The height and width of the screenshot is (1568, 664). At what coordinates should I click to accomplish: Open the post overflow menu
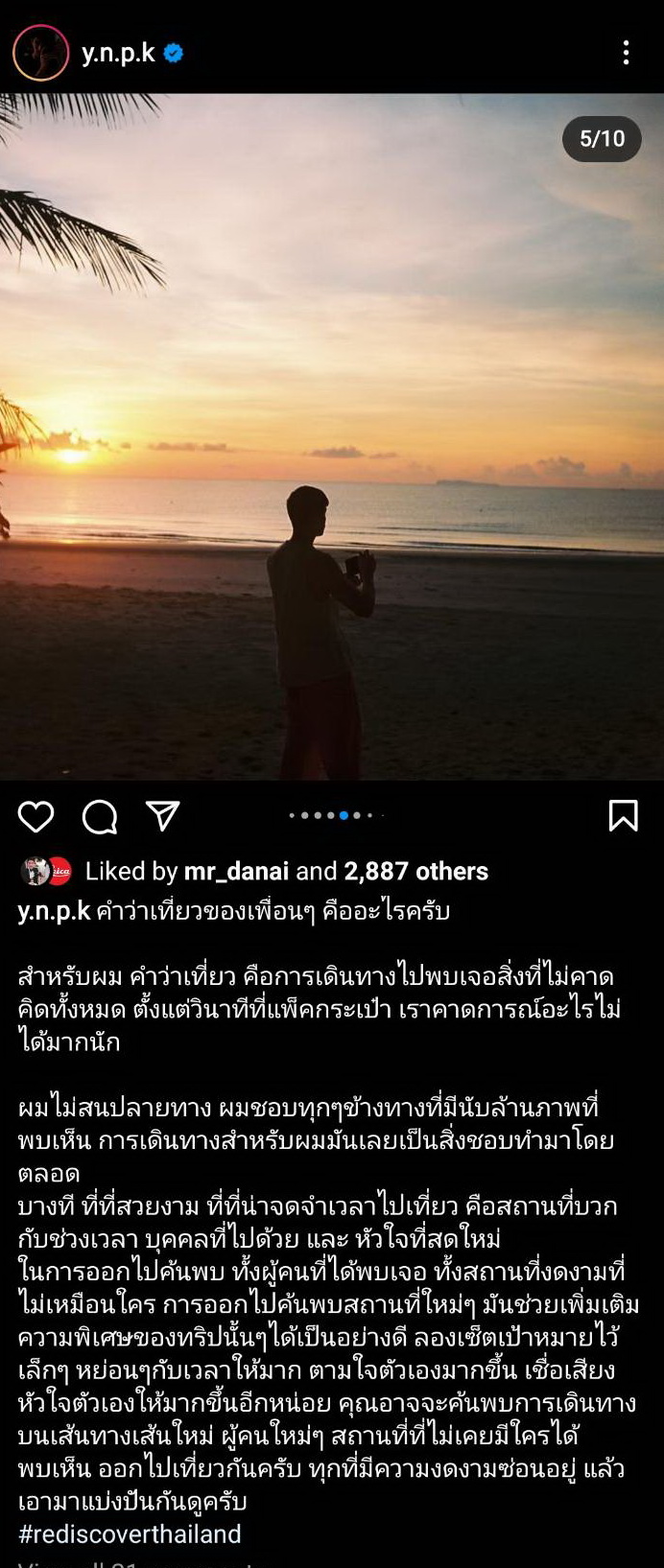pyautogui.click(x=626, y=53)
